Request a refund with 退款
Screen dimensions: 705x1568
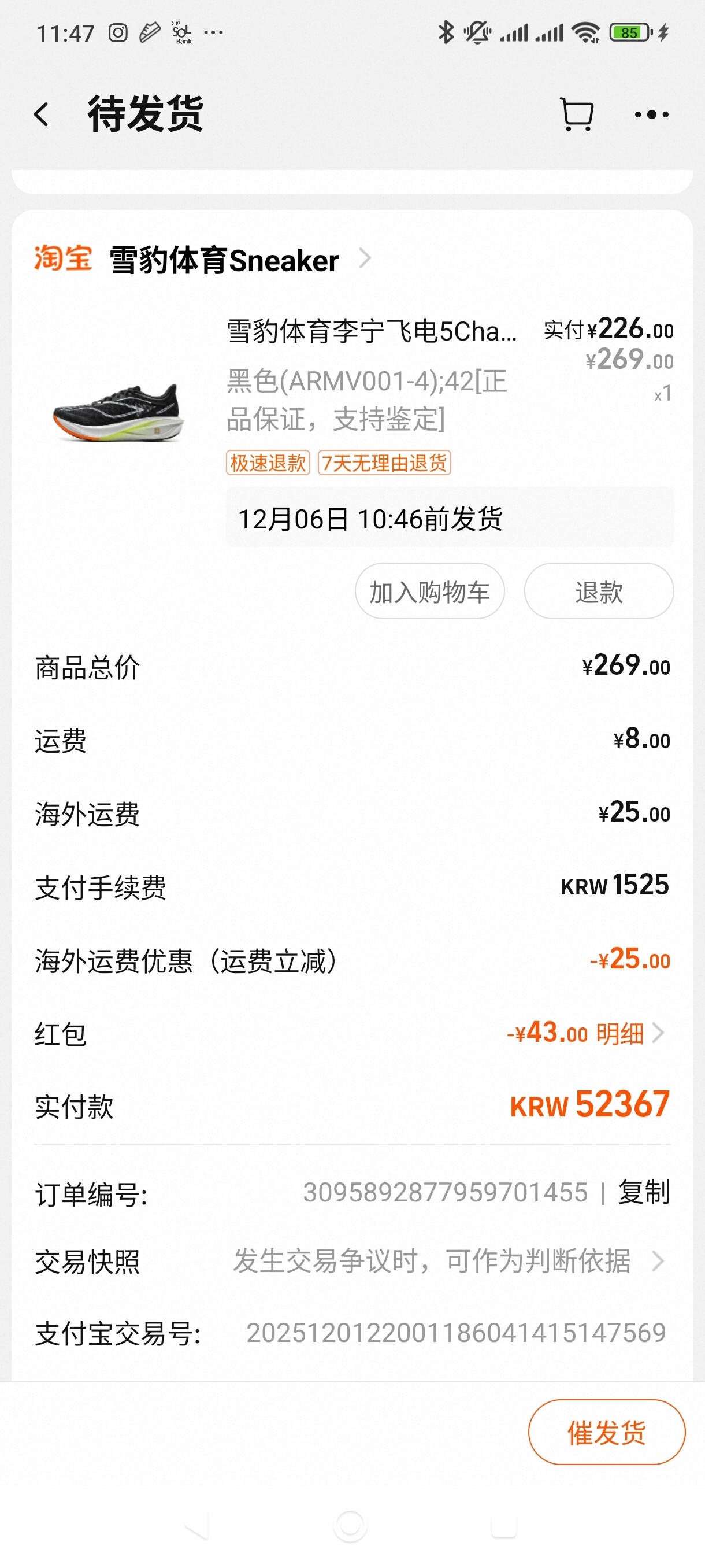click(x=599, y=591)
